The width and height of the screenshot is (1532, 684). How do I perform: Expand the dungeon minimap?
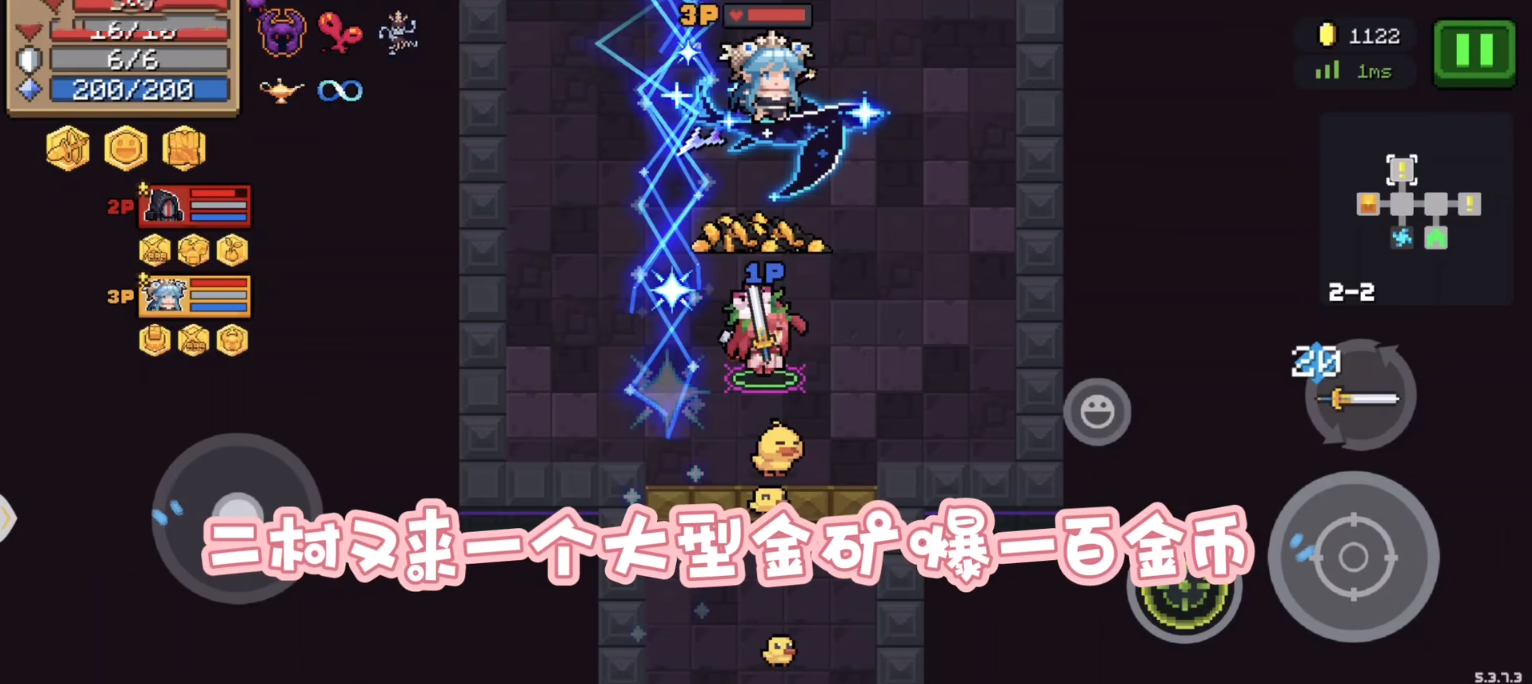click(x=1416, y=208)
